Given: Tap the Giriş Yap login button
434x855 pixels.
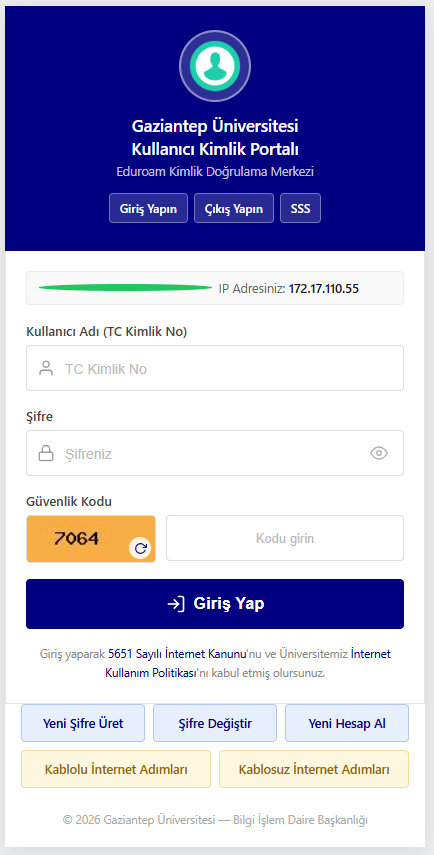Looking at the screenshot, I should point(215,604).
